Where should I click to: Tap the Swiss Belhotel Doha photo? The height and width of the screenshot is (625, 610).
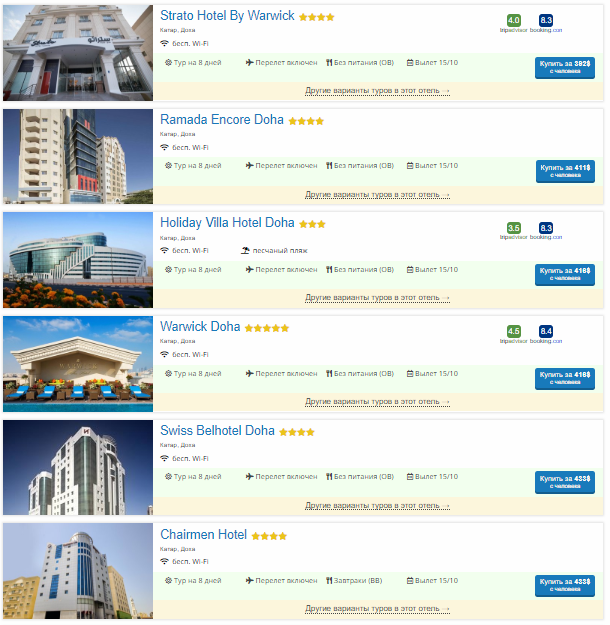click(x=78, y=467)
